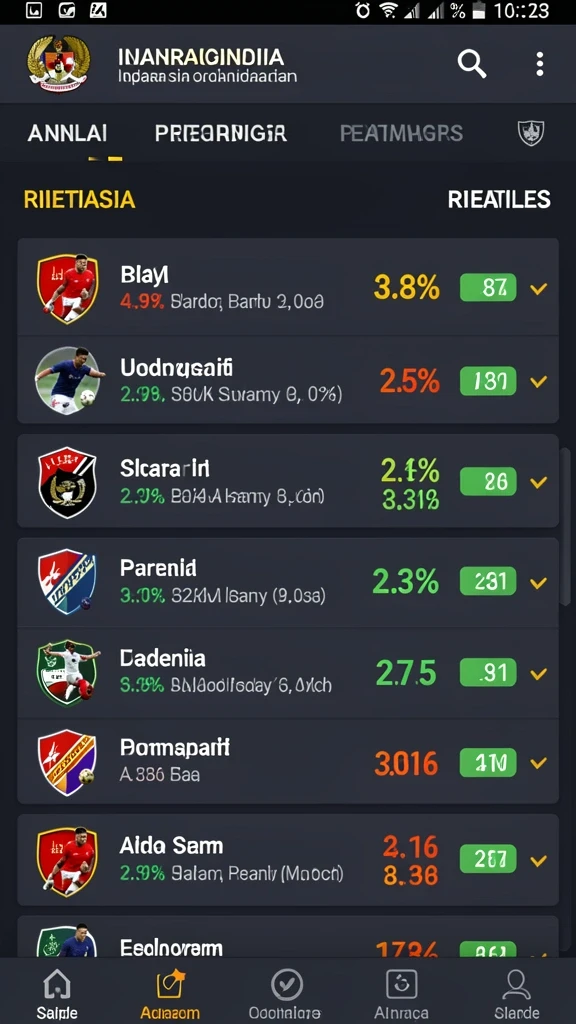Image resolution: width=576 pixels, height=1024 pixels.
Task: Expand the chevron on the Dadeniia row
Action: tap(539, 673)
